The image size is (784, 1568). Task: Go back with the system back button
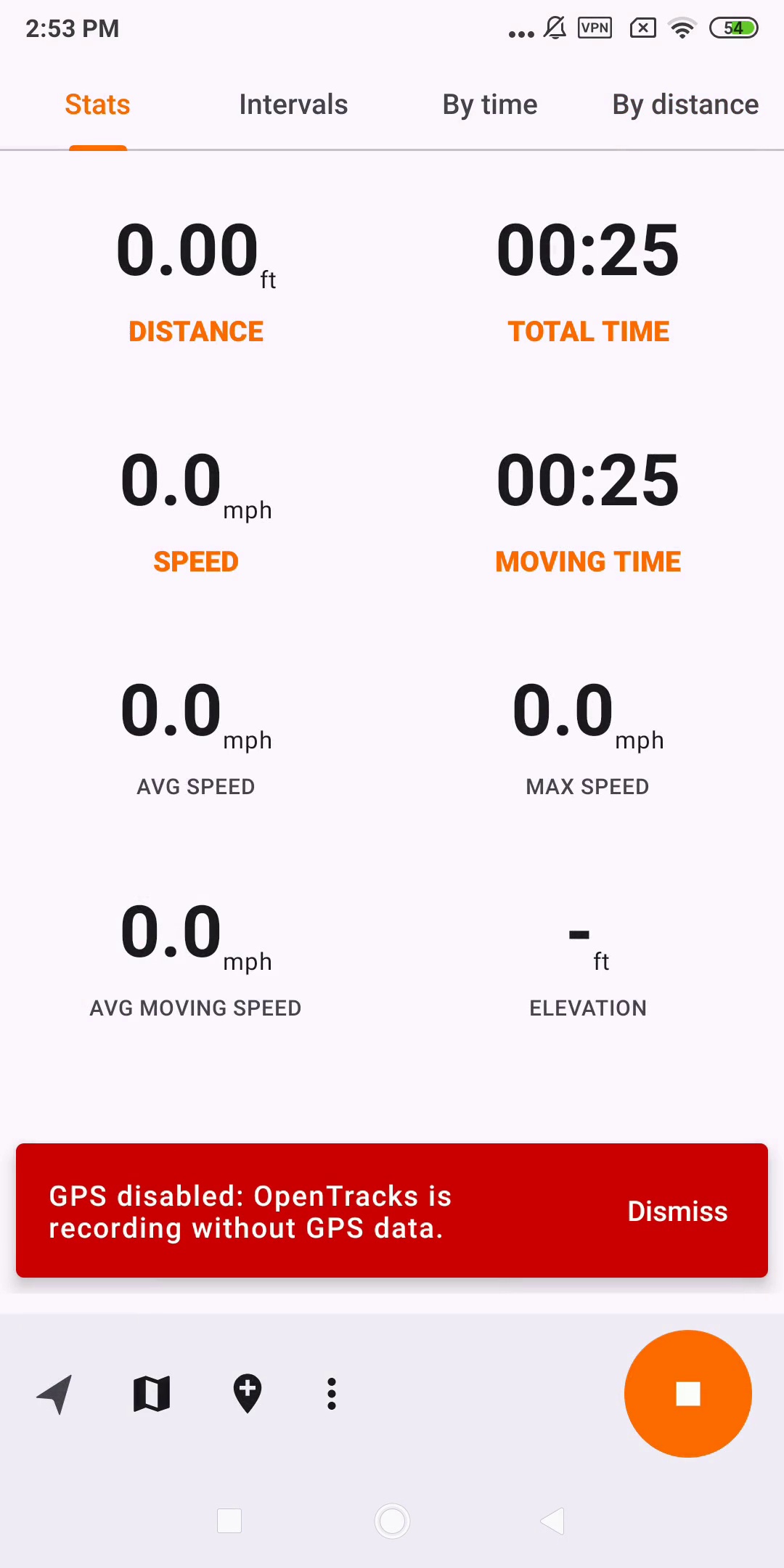coord(552,1521)
